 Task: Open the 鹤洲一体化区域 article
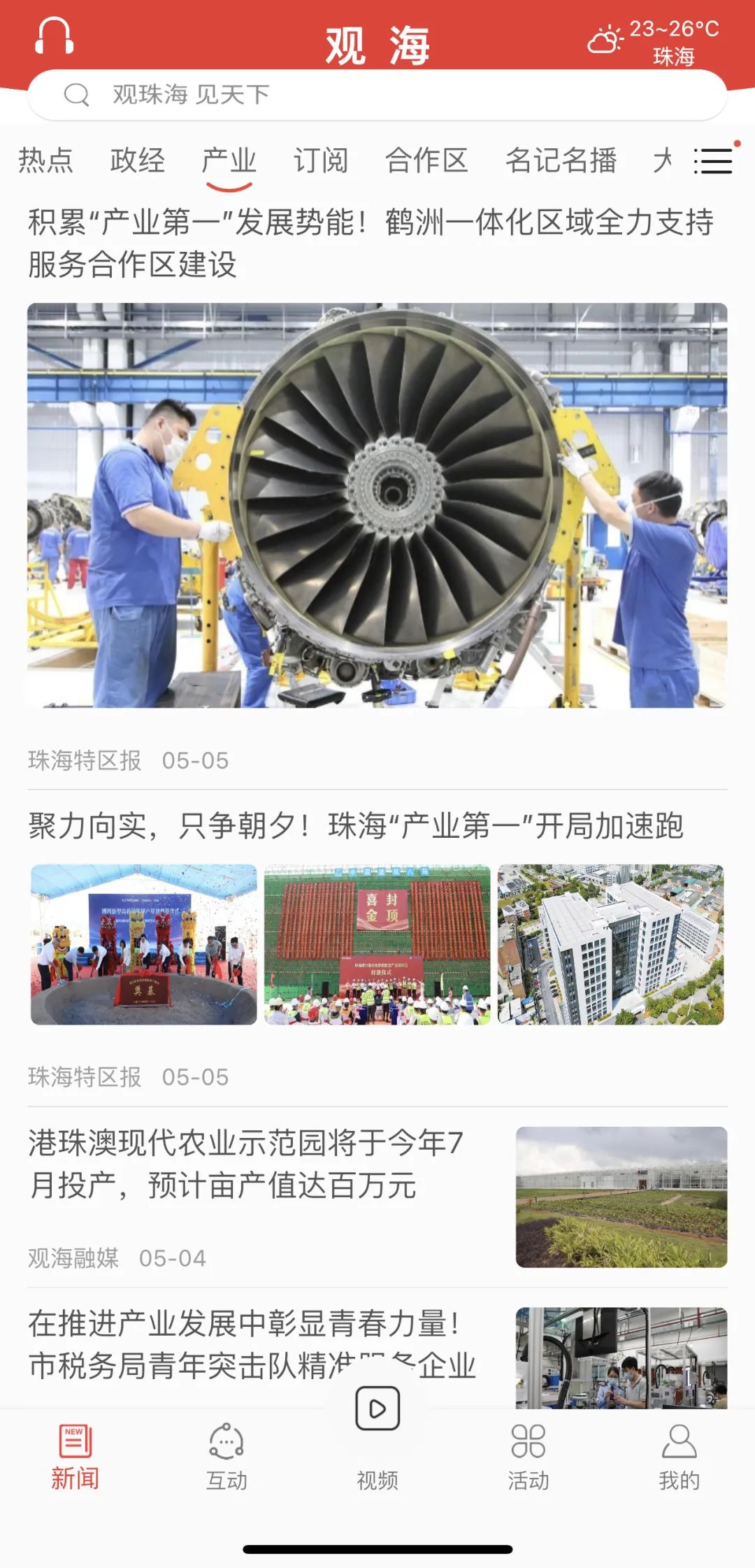pyautogui.click(x=371, y=243)
